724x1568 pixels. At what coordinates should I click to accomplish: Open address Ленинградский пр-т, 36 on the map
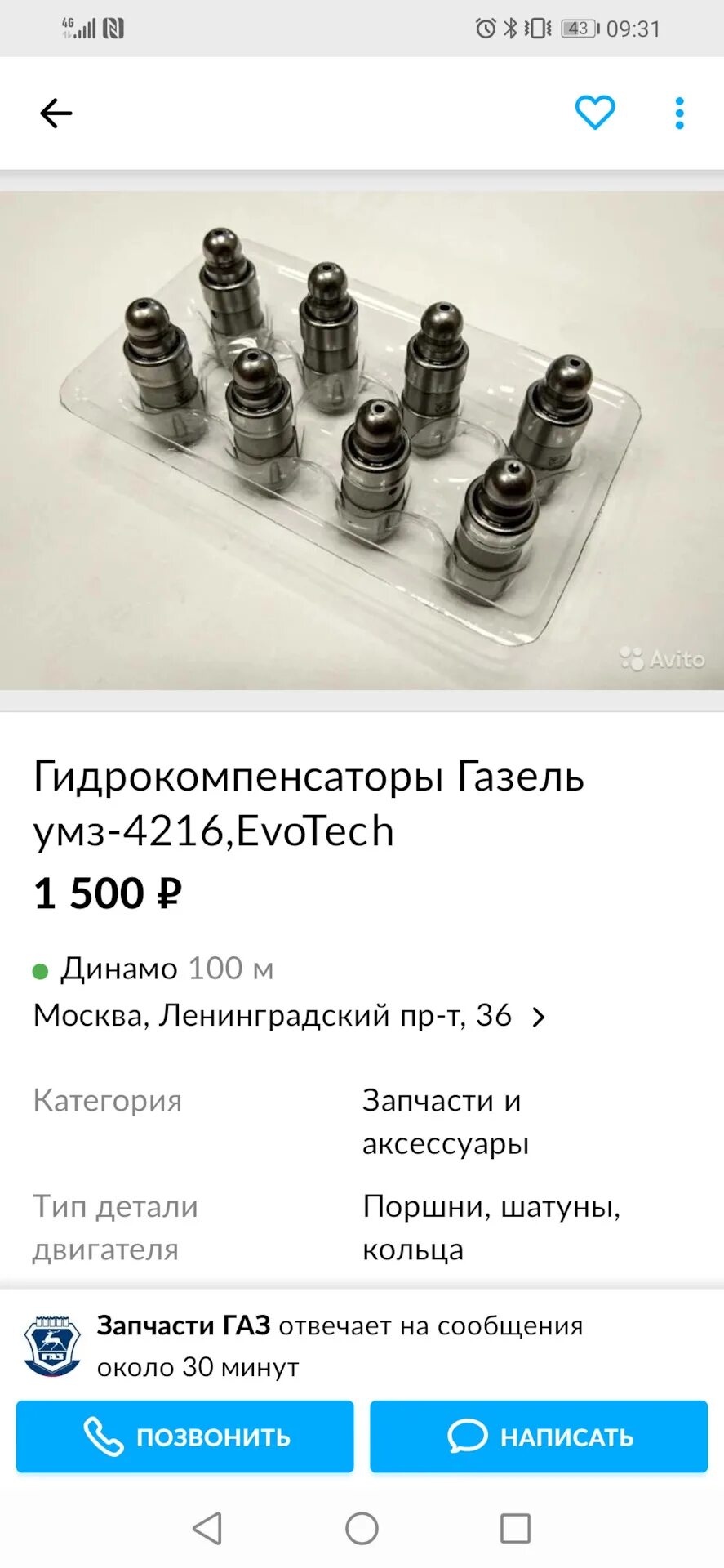pyautogui.click(x=289, y=1015)
